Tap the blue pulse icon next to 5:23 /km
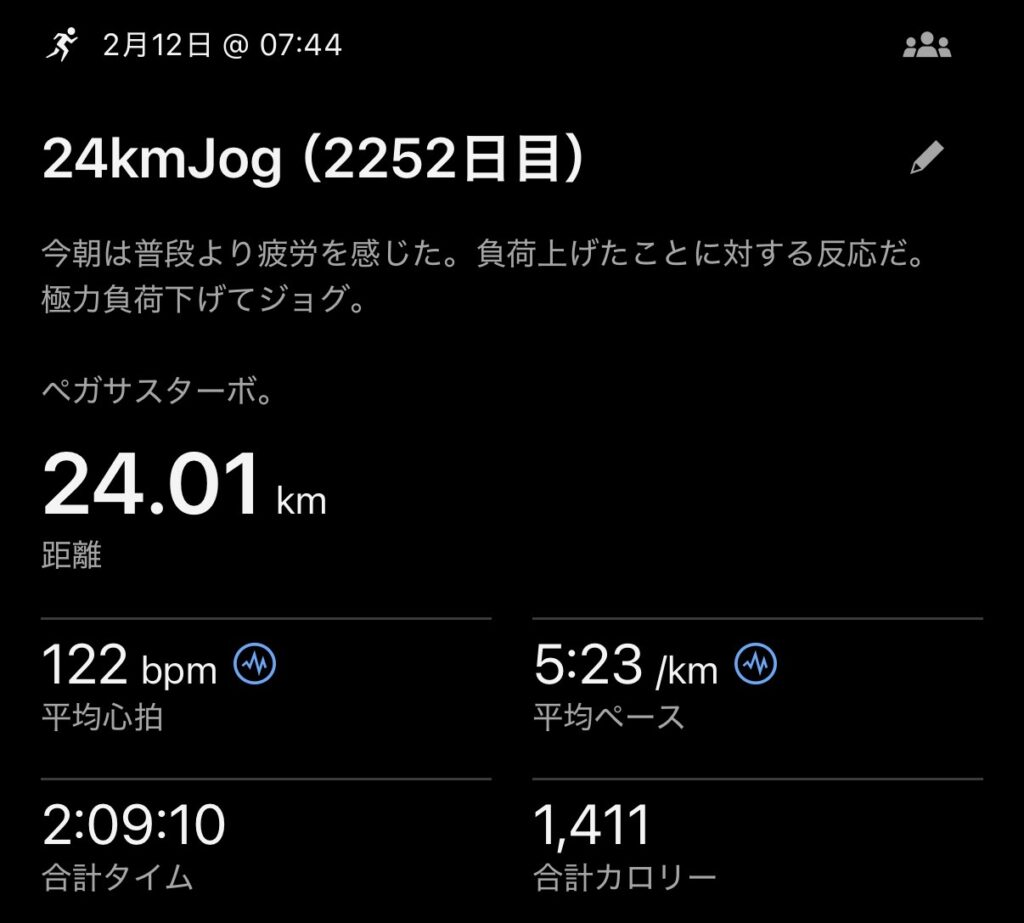1024x923 pixels. pyautogui.click(x=756, y=663)
